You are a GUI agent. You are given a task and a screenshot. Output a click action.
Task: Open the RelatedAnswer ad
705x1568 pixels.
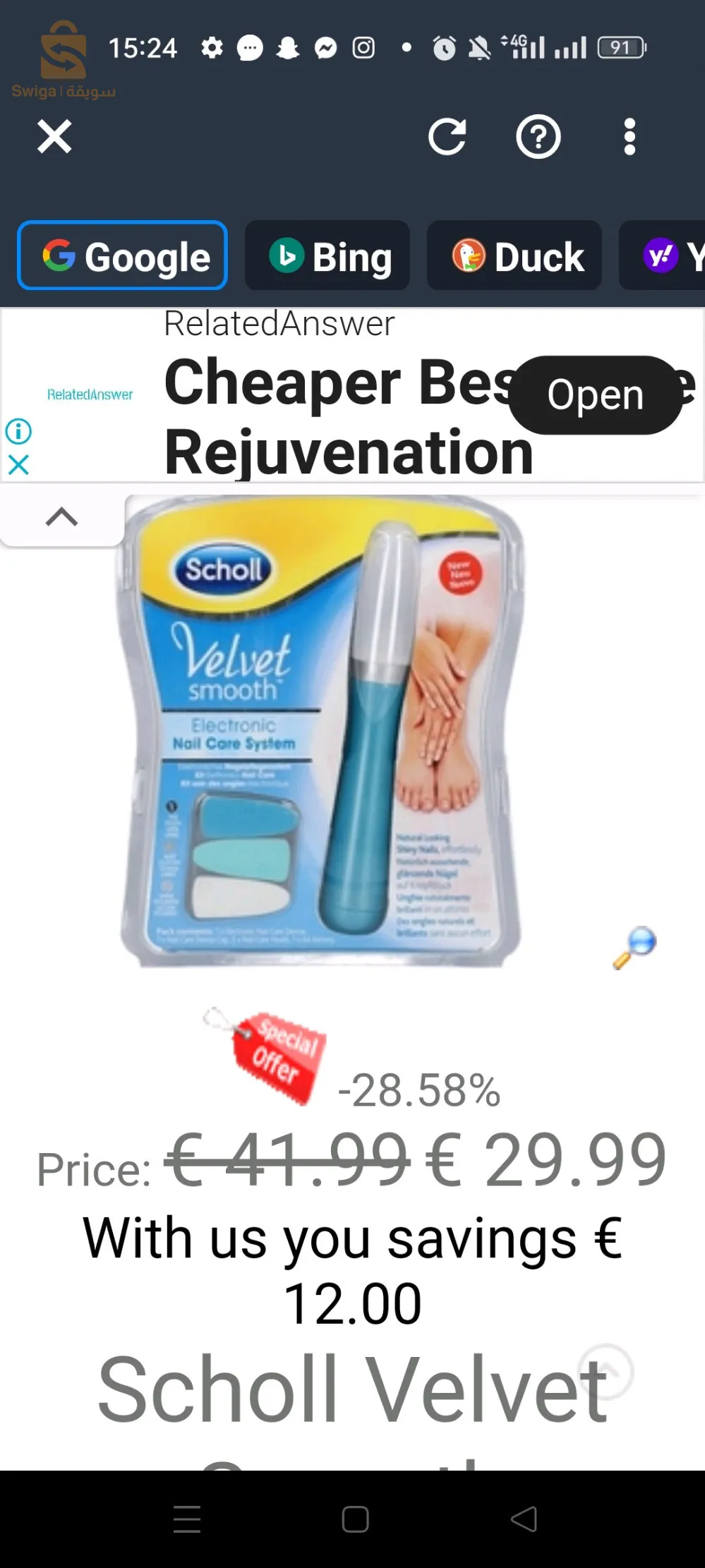point(595,394)
